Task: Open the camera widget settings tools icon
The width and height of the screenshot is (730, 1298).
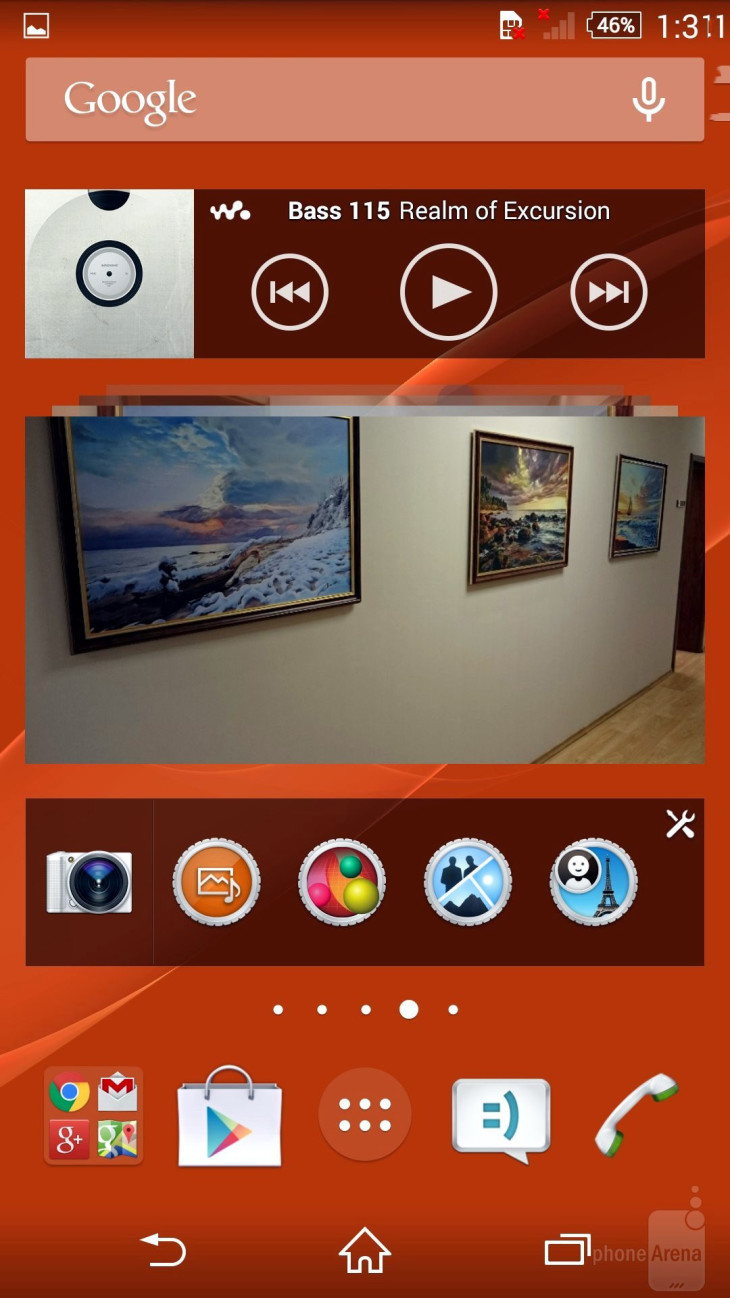Action: (680, 824)
